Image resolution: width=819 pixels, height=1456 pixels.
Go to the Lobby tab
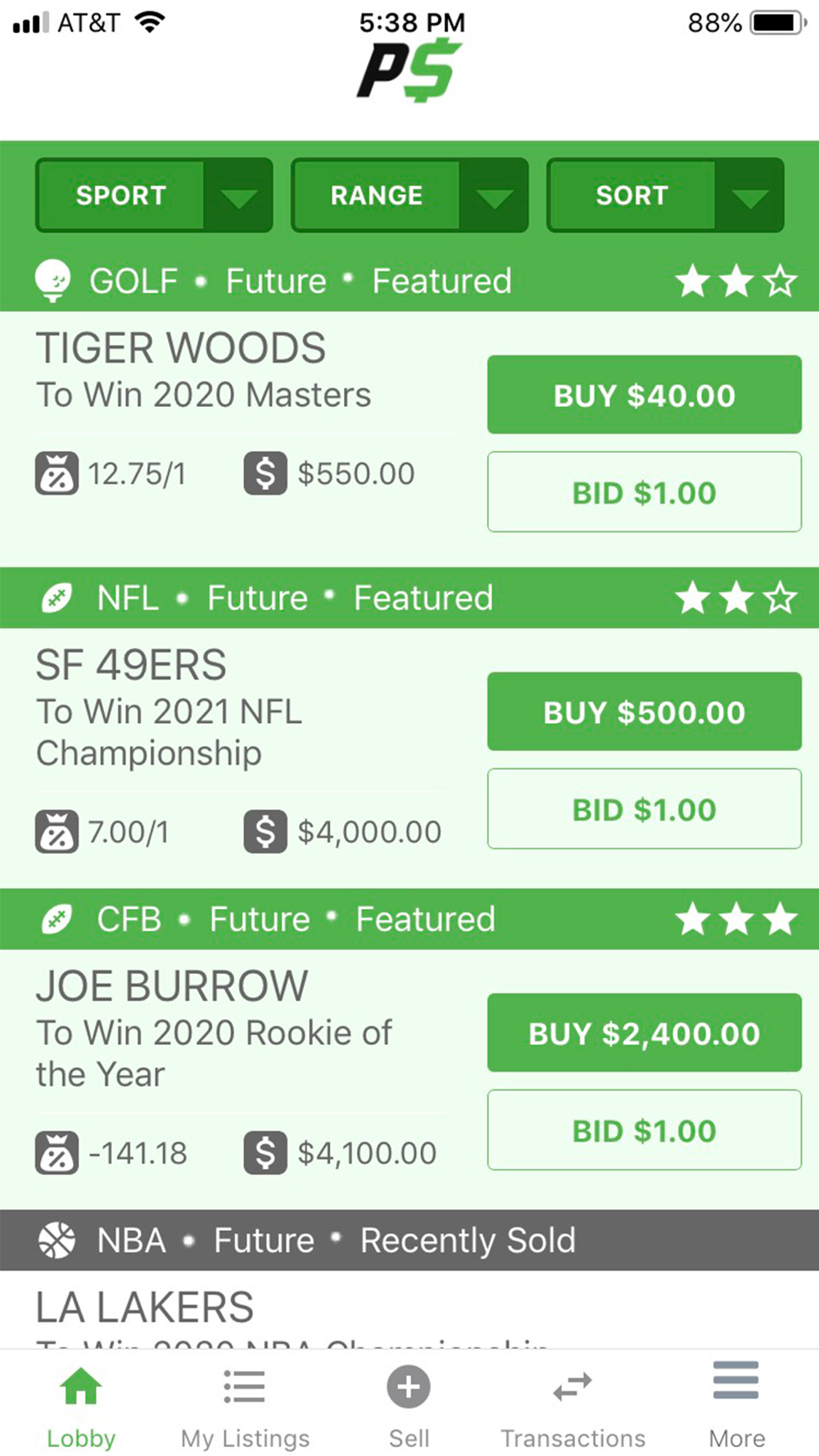coord(81,1402)
